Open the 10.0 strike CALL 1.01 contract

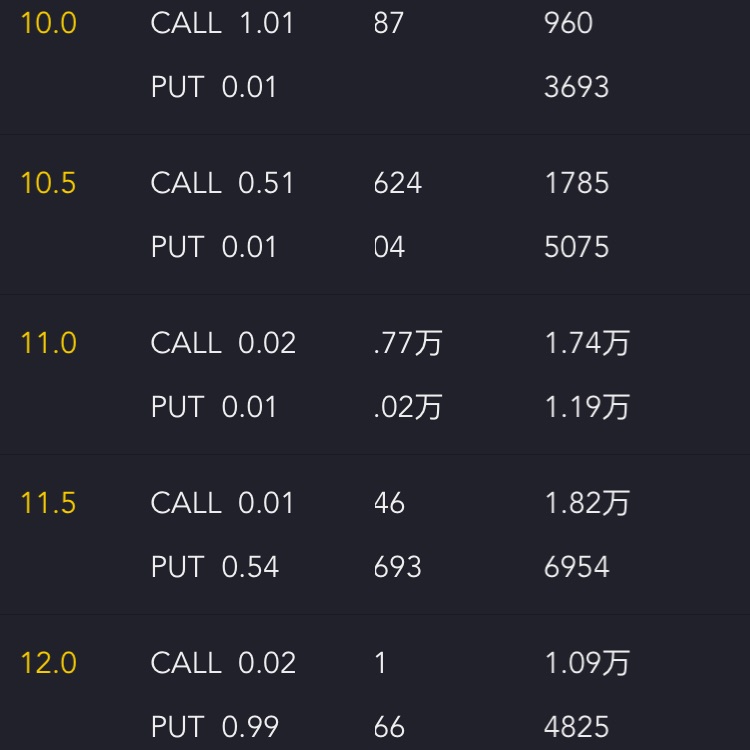coord(222,23)
